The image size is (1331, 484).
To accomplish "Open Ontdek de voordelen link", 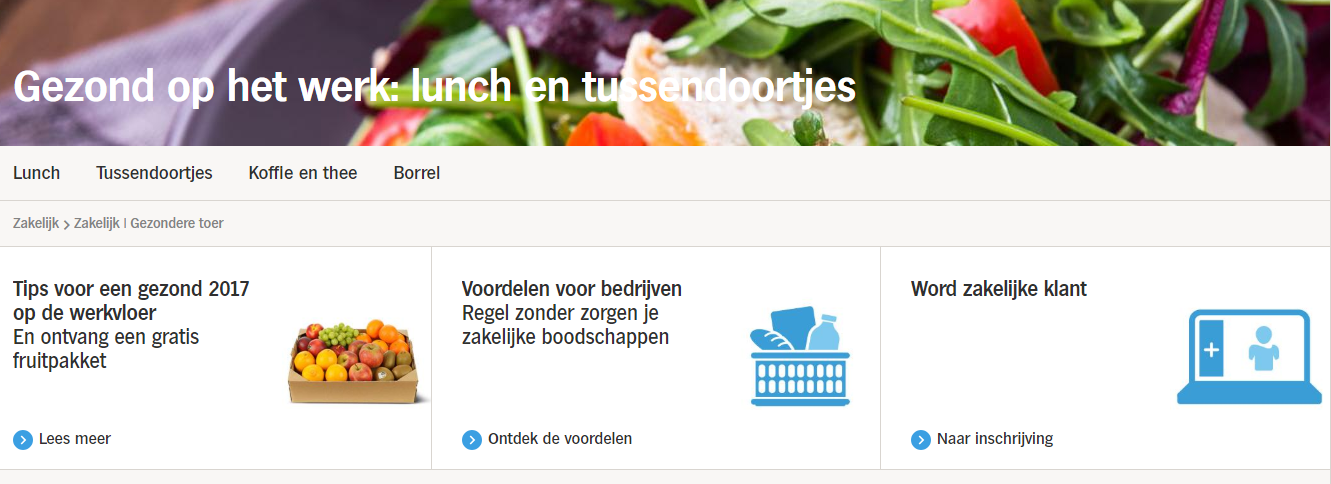I will coord(558,439).
